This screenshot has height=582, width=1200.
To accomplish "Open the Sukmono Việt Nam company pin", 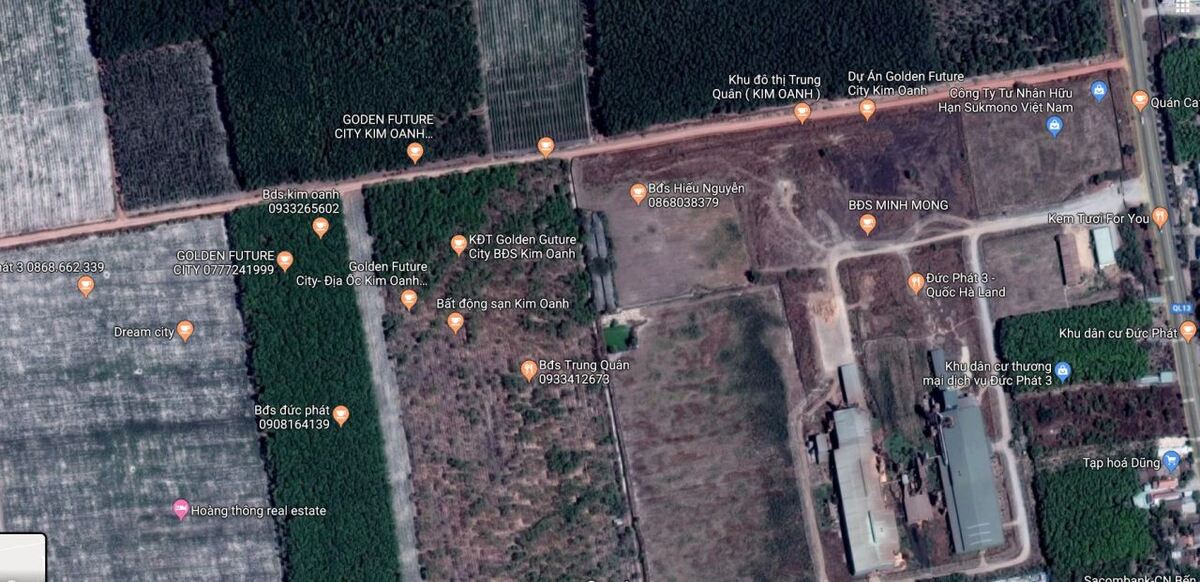I will tap(1053, 125).
